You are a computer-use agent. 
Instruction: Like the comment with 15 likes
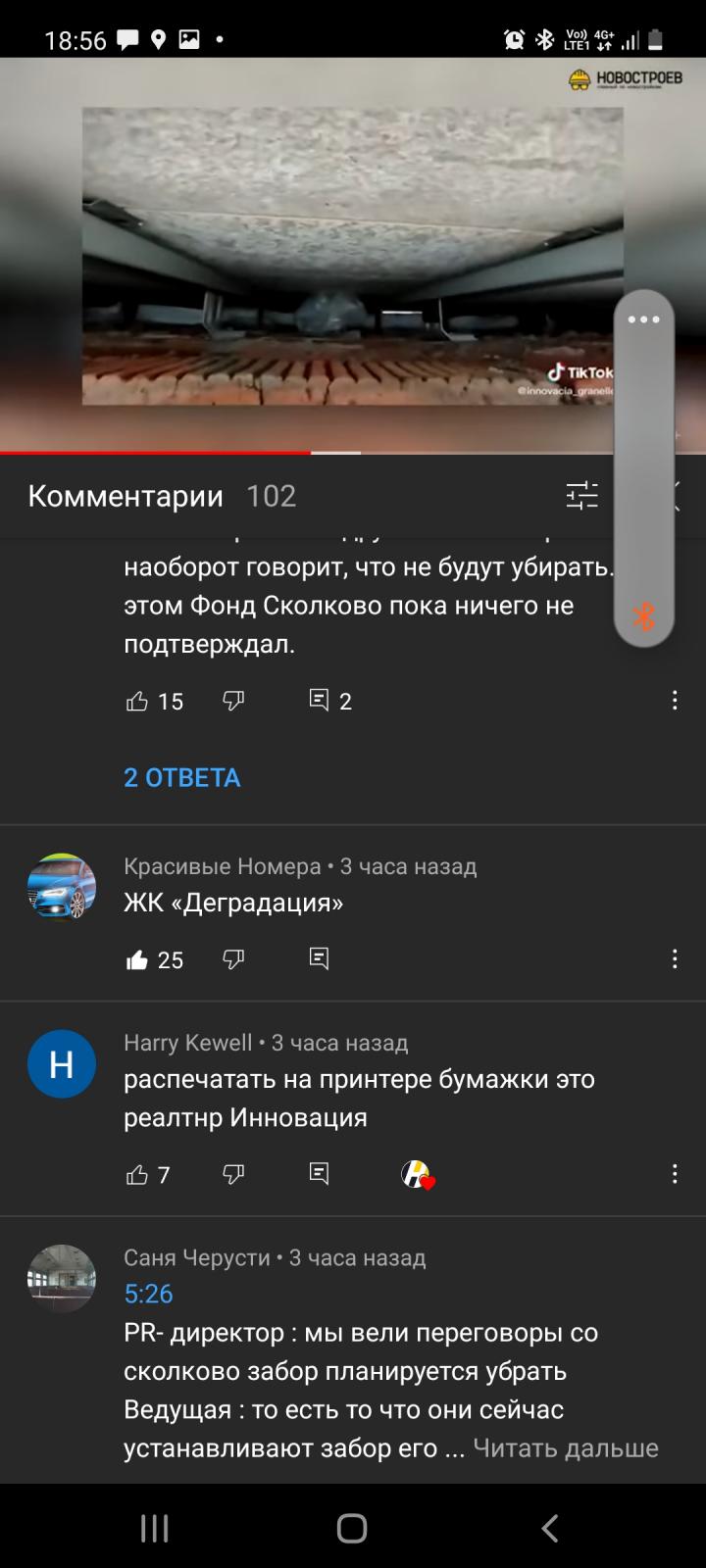point(137,701)
